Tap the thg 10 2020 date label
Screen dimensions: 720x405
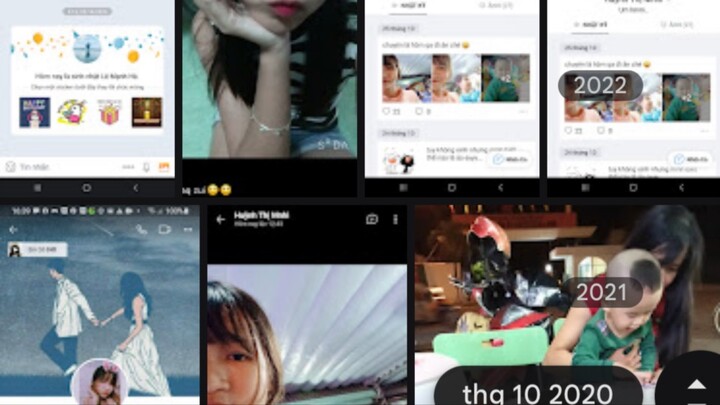(538, 386)
